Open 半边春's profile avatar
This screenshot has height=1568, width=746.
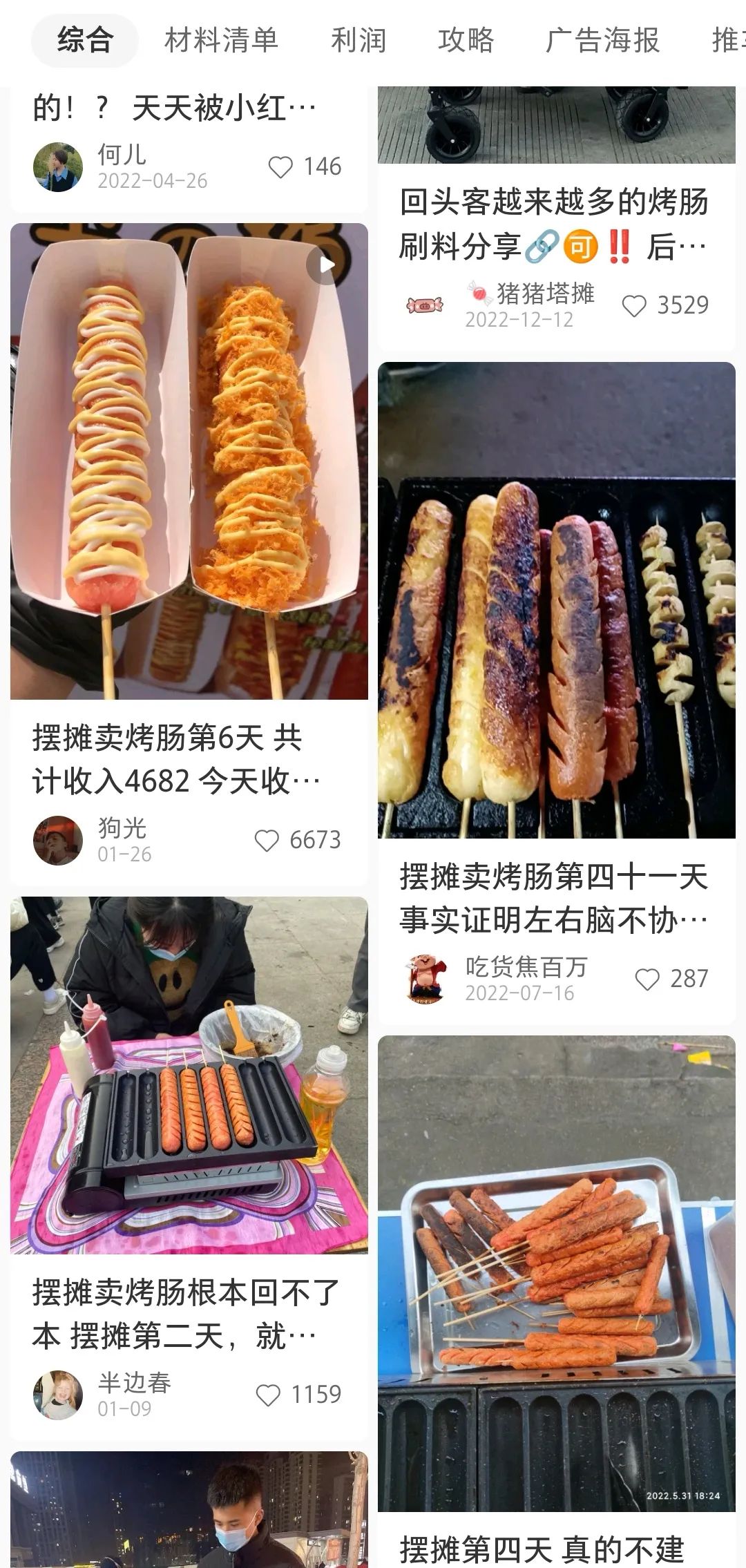pos(58,1395)
